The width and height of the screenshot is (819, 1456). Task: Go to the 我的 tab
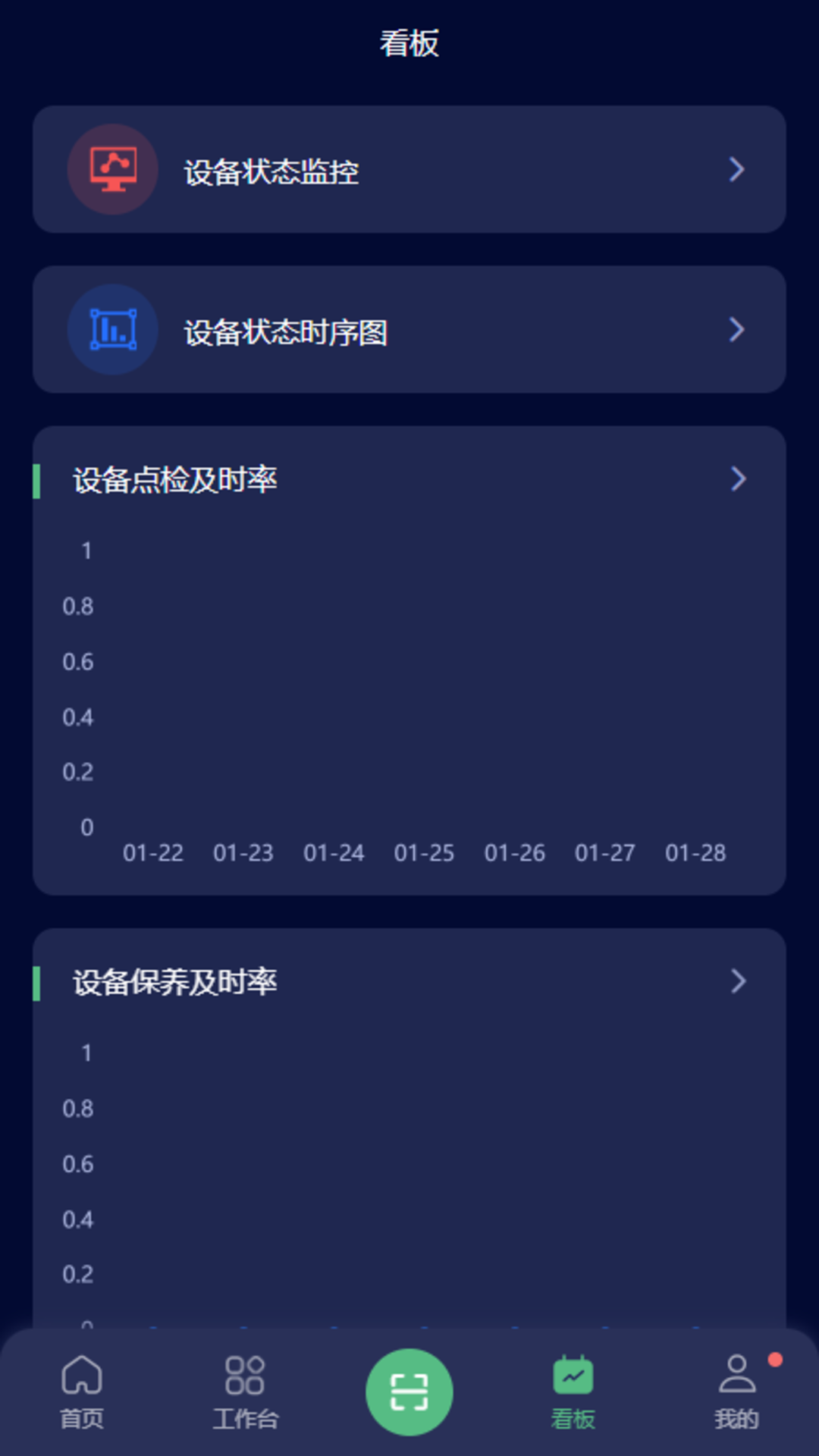point(737,1392)
